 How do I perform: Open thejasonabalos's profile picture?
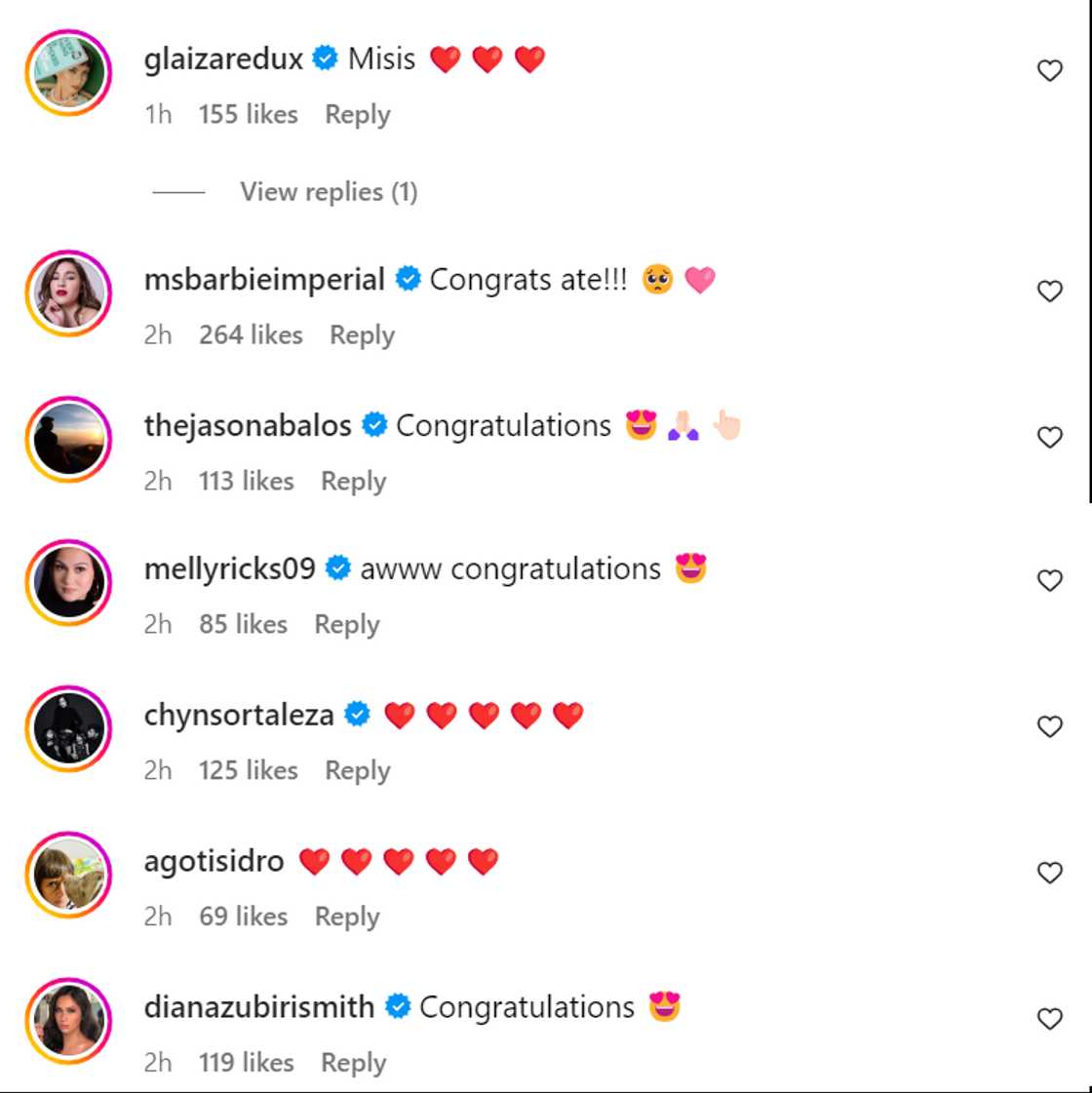click(68, 440)
